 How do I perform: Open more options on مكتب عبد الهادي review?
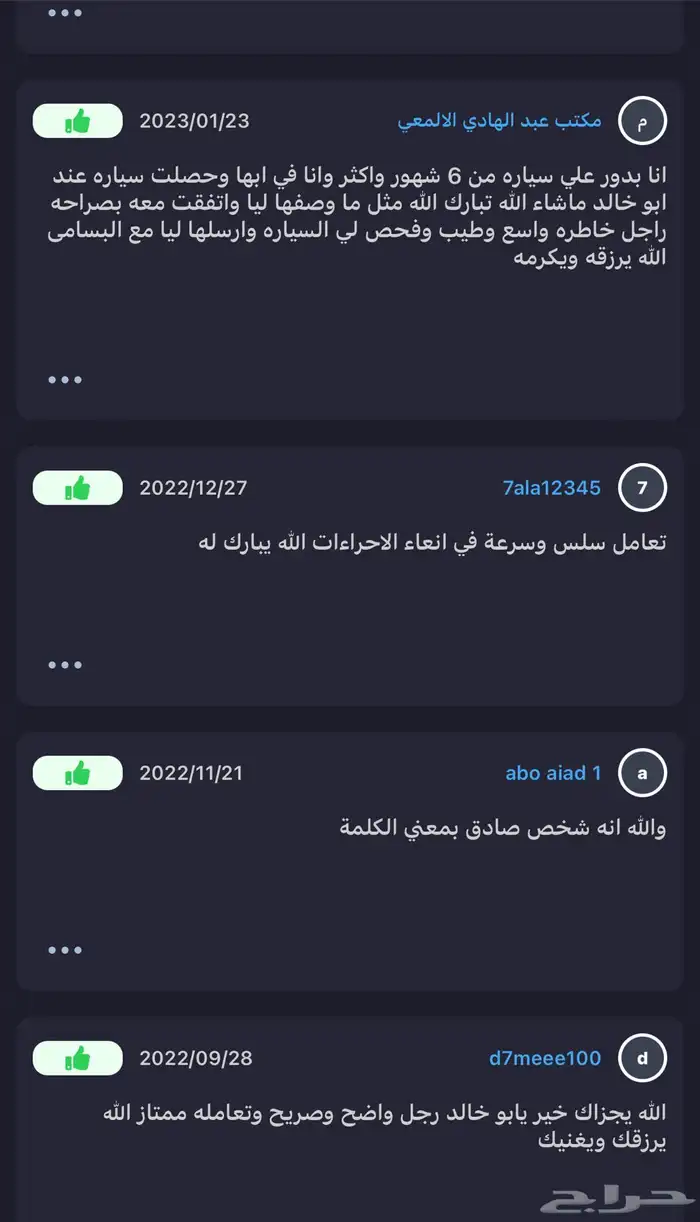(65, 380)
